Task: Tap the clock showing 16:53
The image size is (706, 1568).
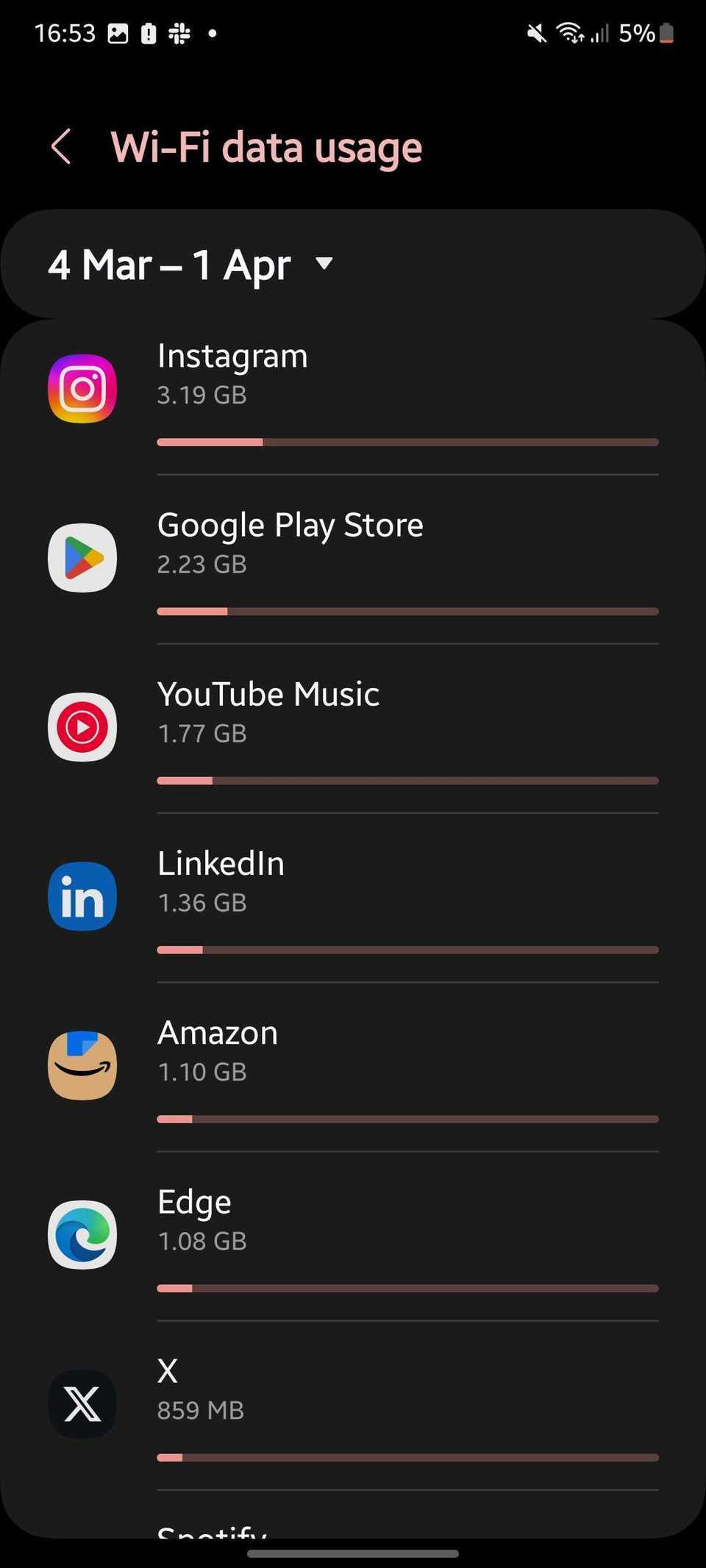Action: (65, 32)
